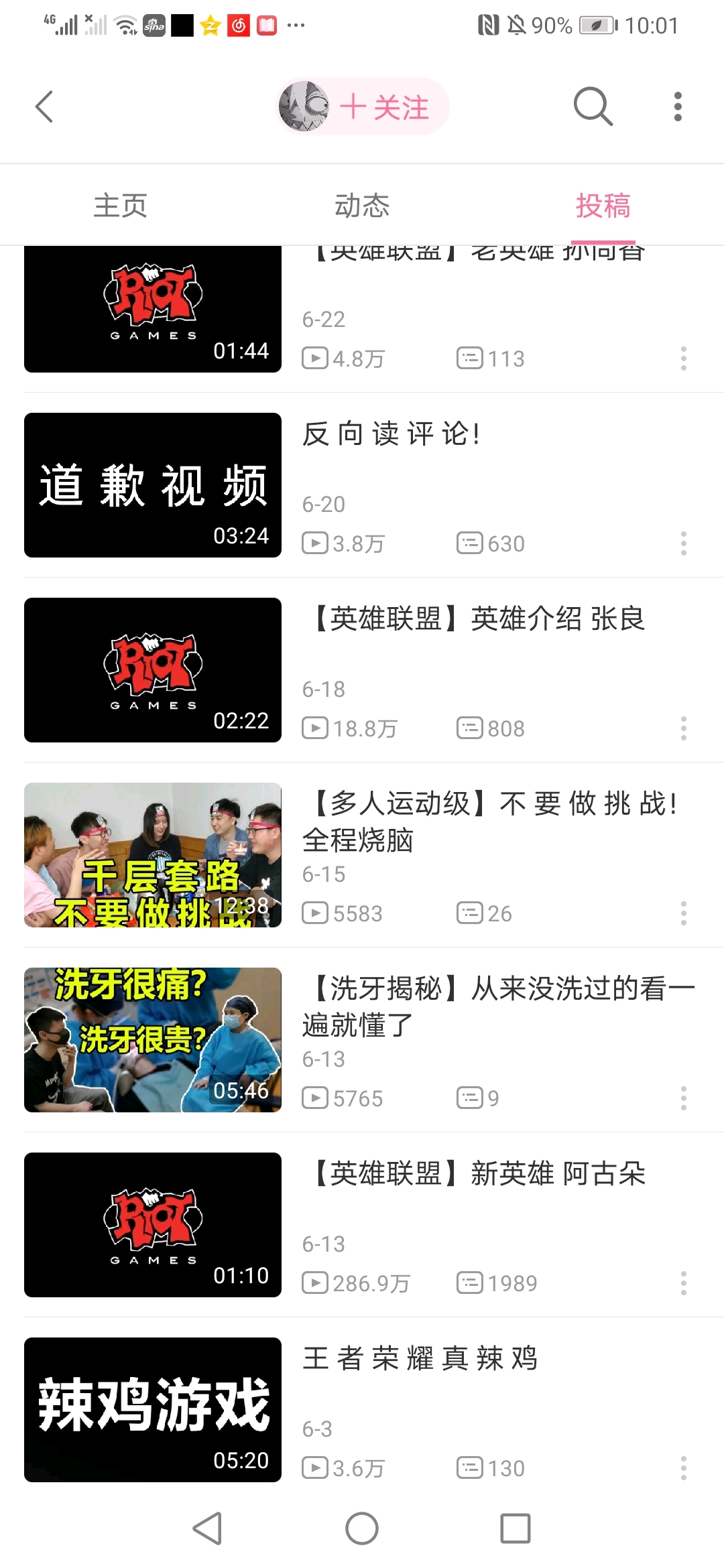This screenshot has width=724, height=1568.
Task: Go back using the top-left arrow
Action: 44,107
